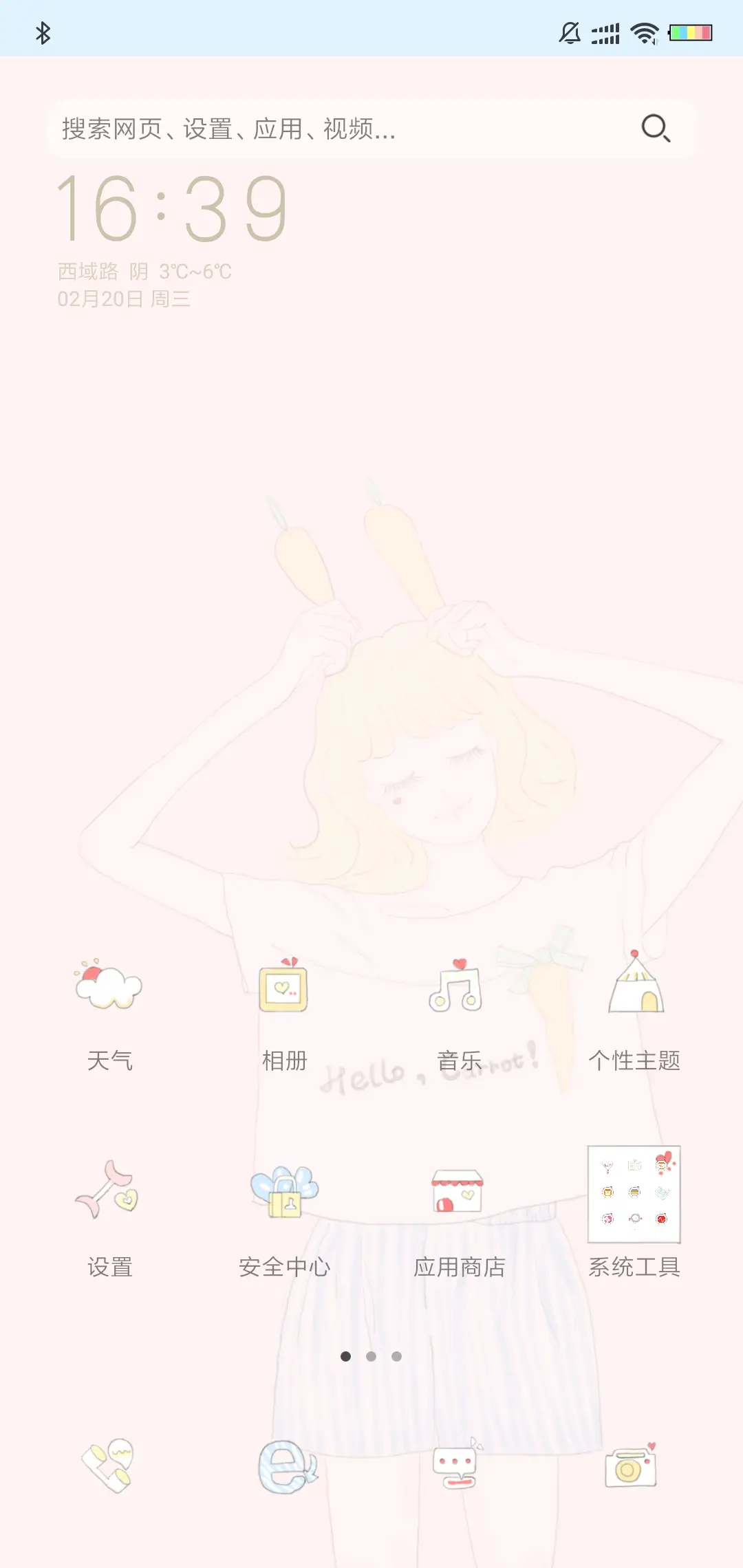Tap the Bluetooth icon in the status bar
Image resolution: width=743 pixels, height=1568 pixels.
44,32
